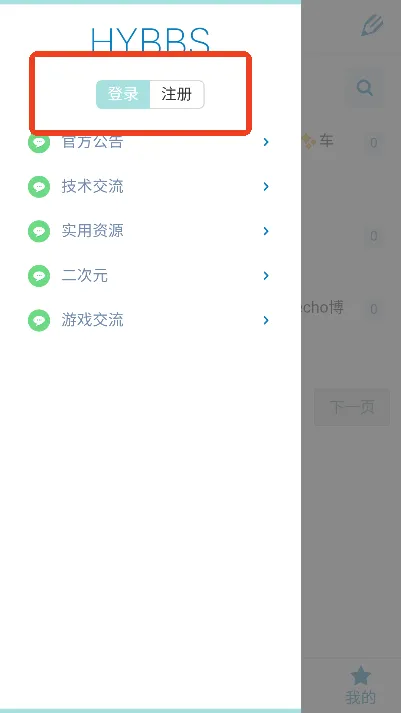Open the 官方公告 forum section
The height and width of the screenshot is (713, 401).
(150, 142)
